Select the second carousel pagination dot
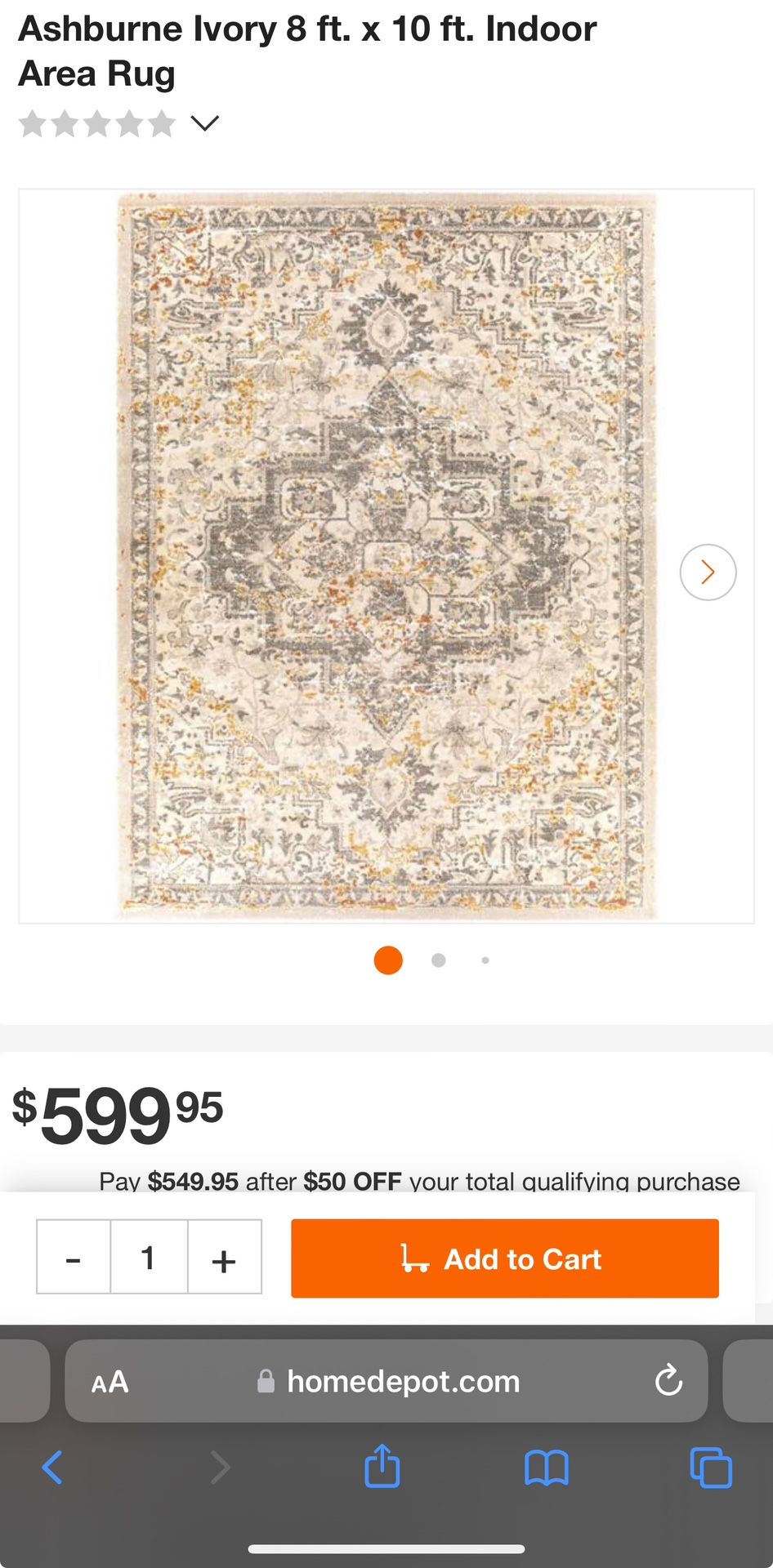The width and height of the screenshot is (773, 1568). click(x=438, y=960)
